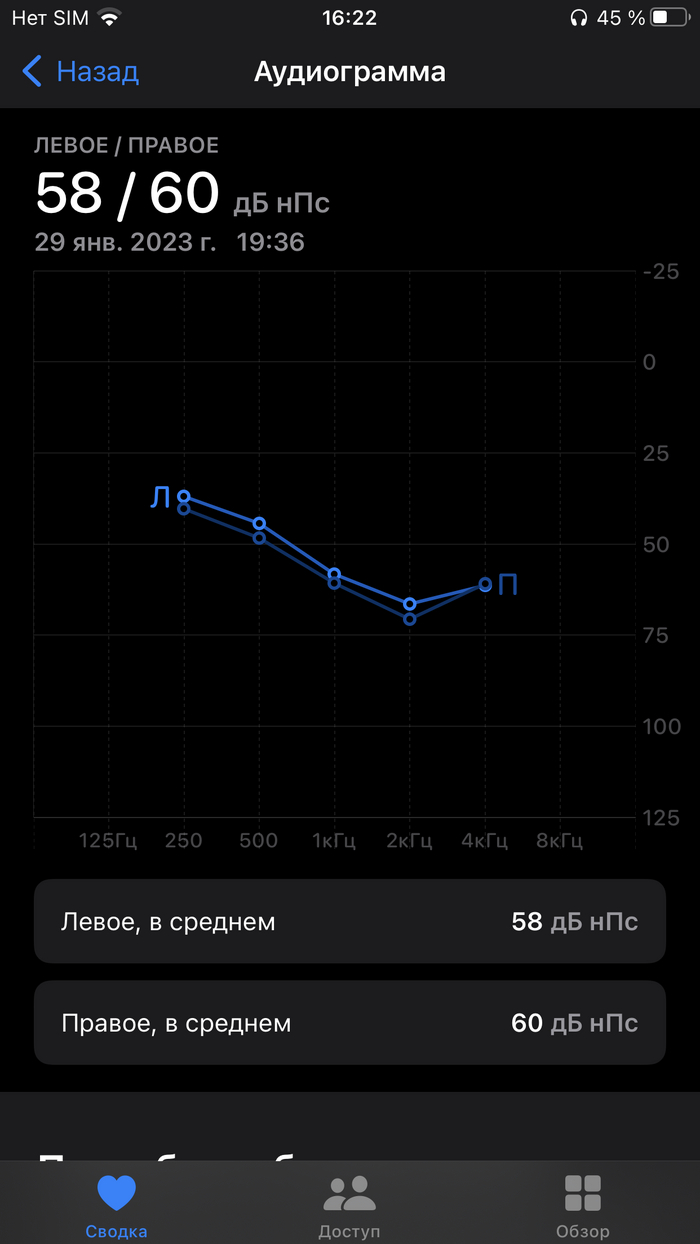Go back with the Назад button
Screen dimensions: 700x1244
(80, 72)
